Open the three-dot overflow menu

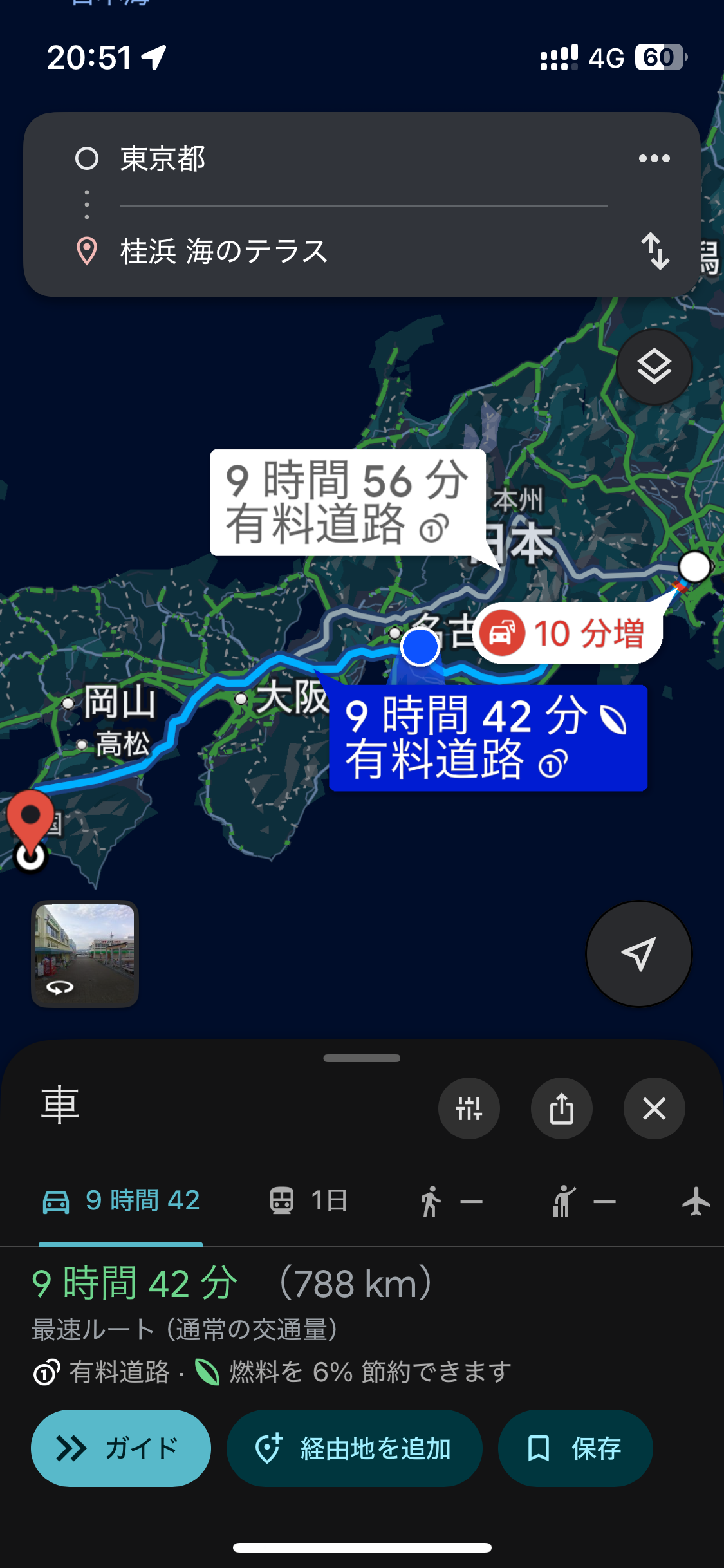[x=654, y=158]
